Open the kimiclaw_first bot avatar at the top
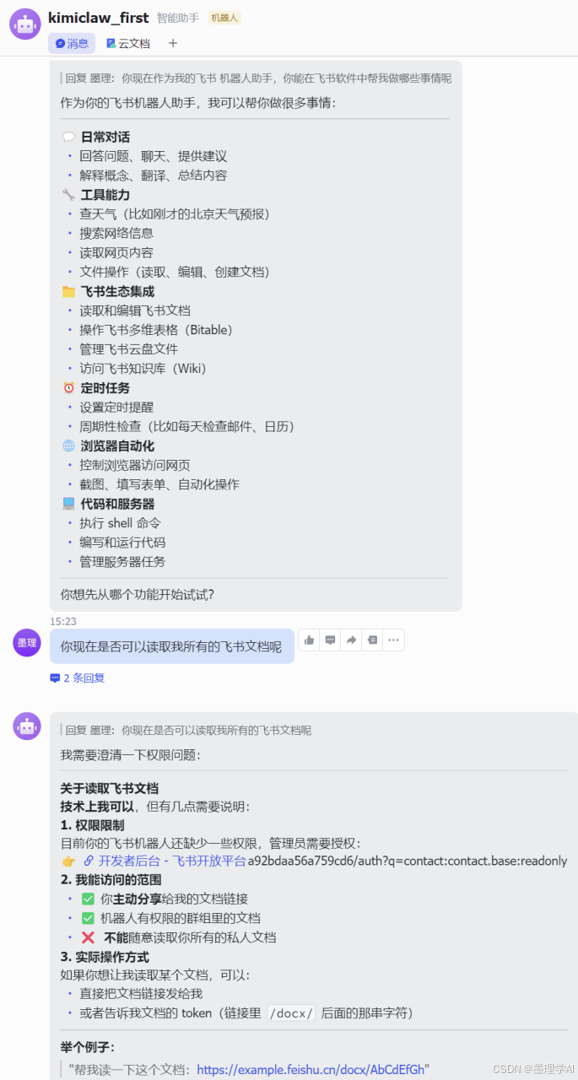 tap(25, 25)
